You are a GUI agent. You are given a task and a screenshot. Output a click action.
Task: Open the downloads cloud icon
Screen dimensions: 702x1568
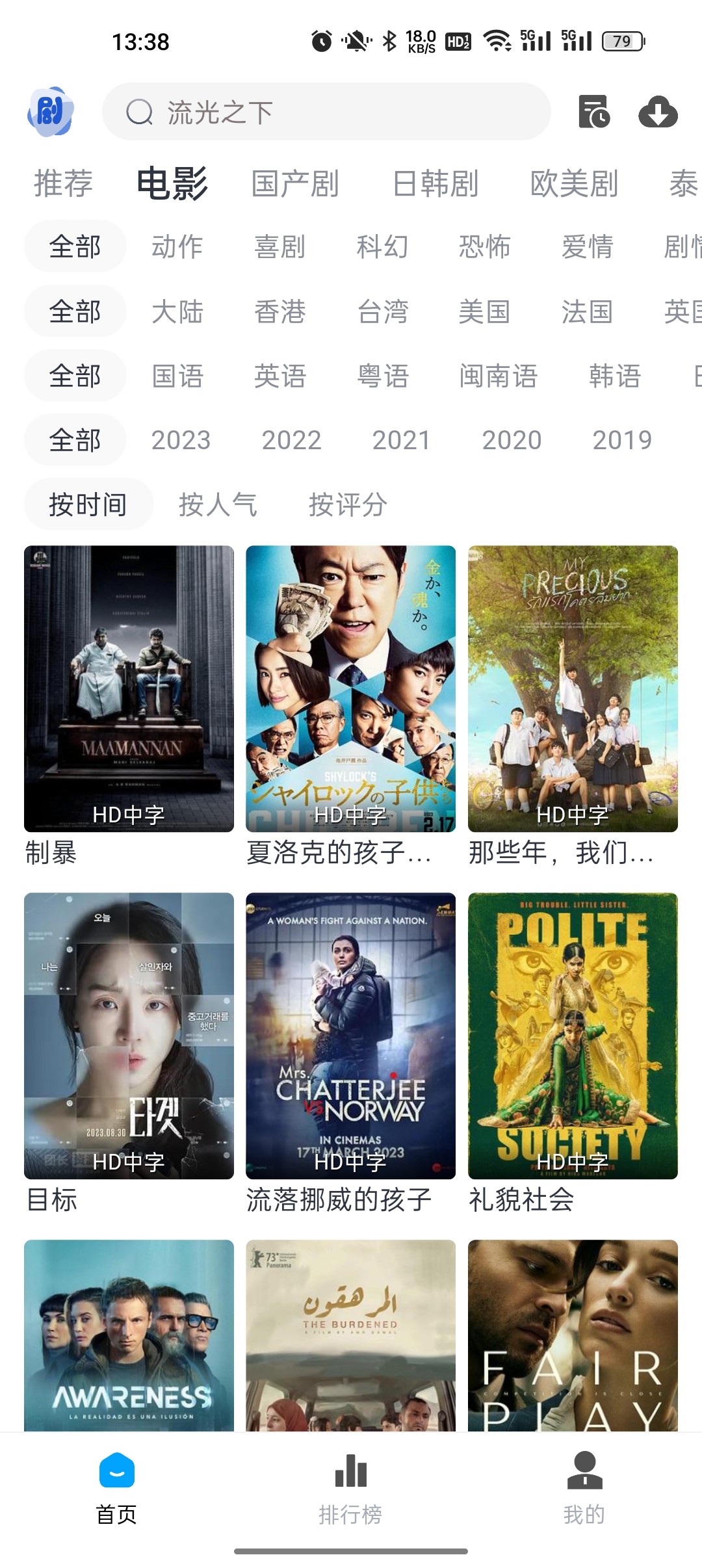tap(658, 112)
